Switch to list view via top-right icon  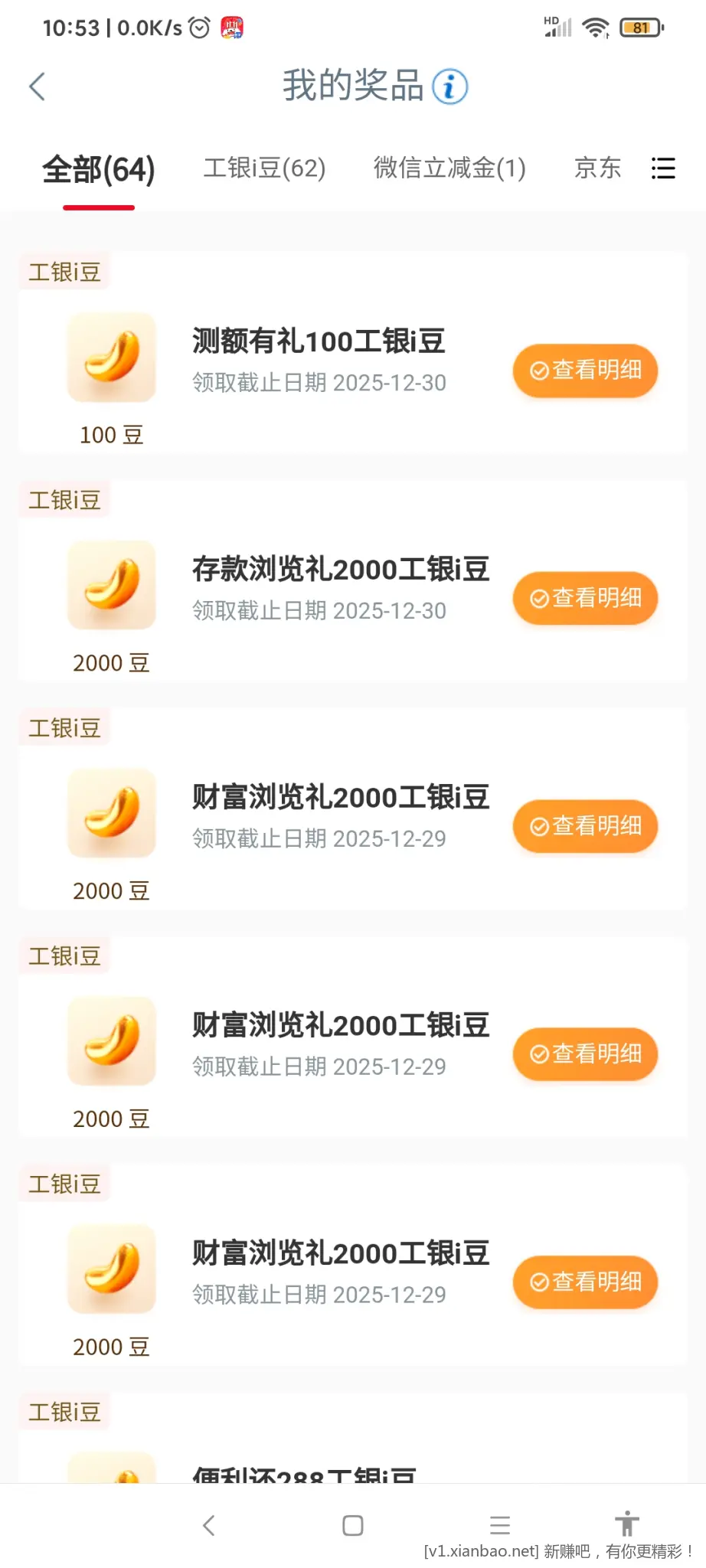663,168
